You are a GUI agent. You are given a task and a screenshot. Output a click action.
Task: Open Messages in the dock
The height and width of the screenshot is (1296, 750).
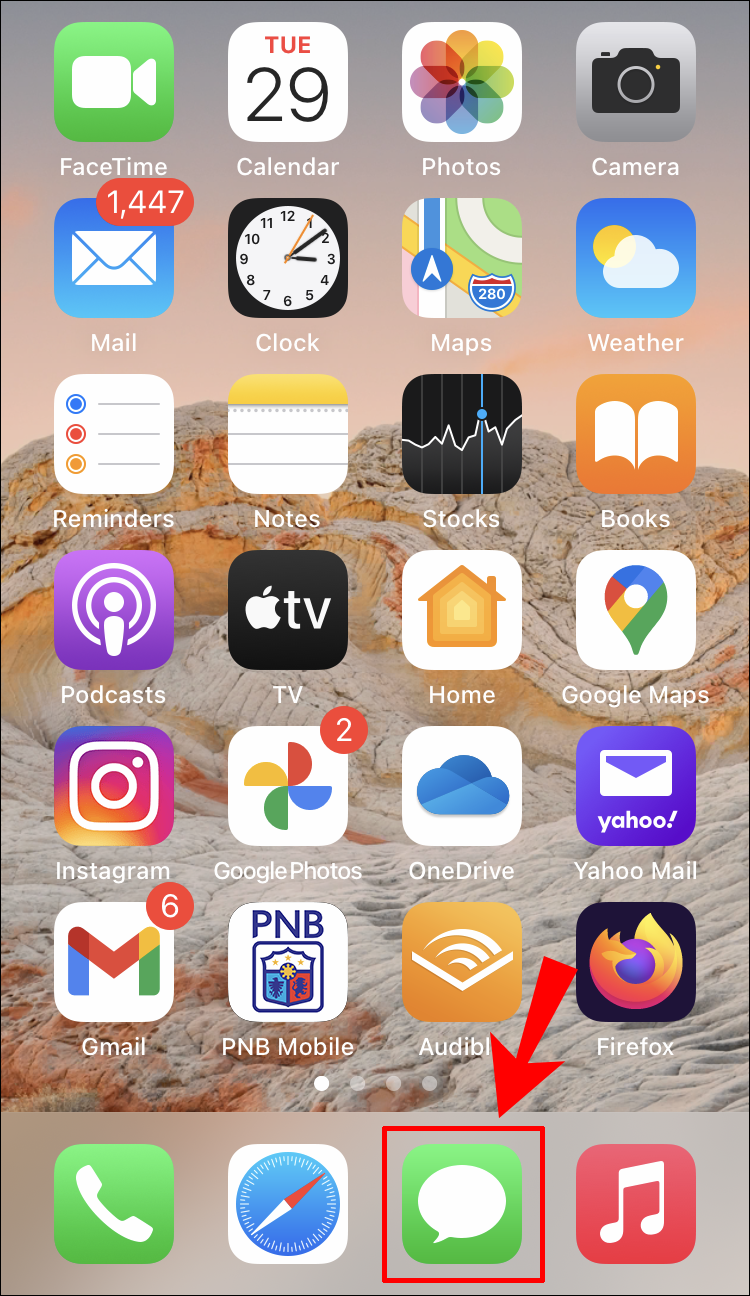pos(462,1204)
